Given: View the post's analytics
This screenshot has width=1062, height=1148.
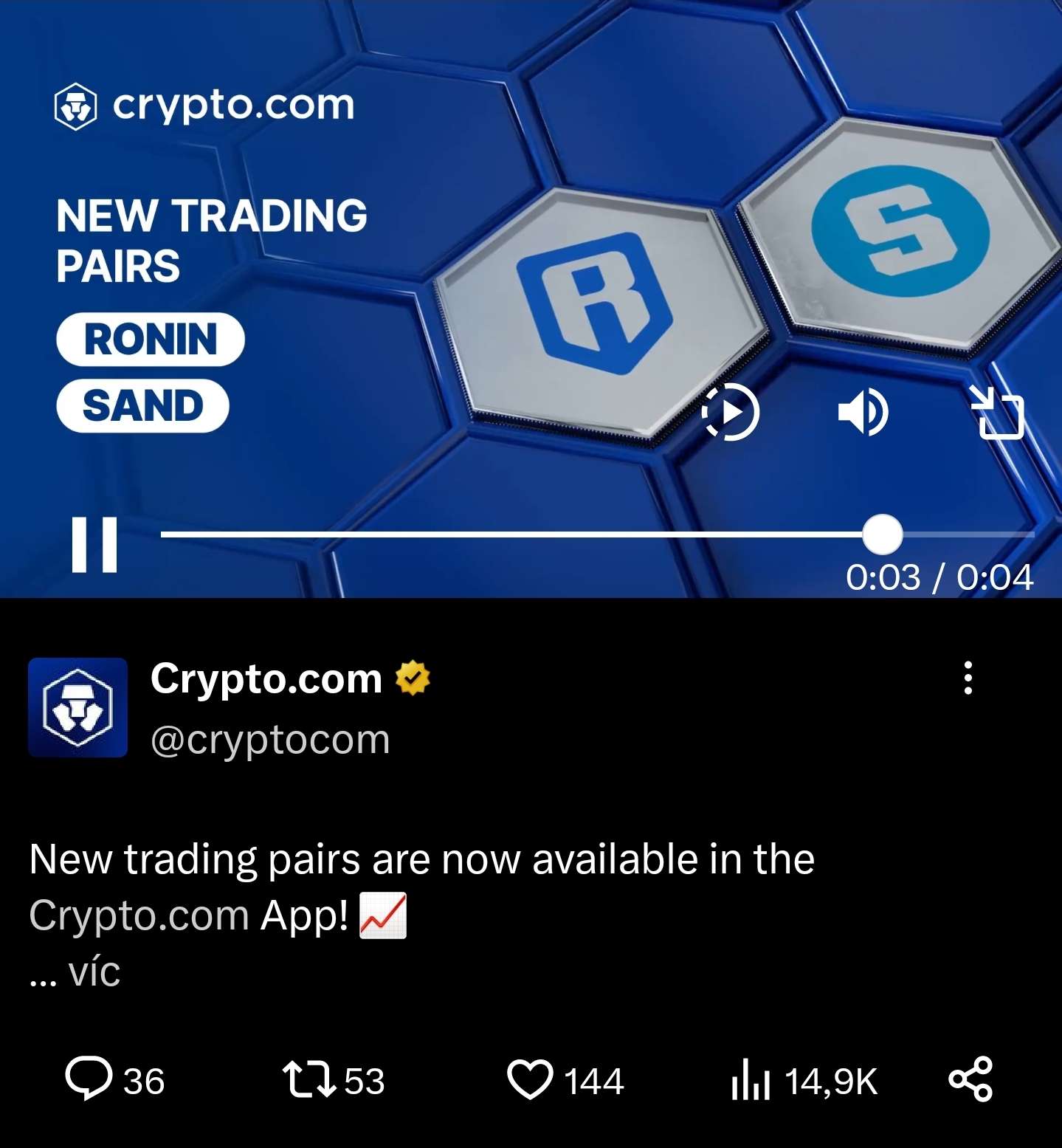Looking at the screenshot, I should click(751, 1079).
